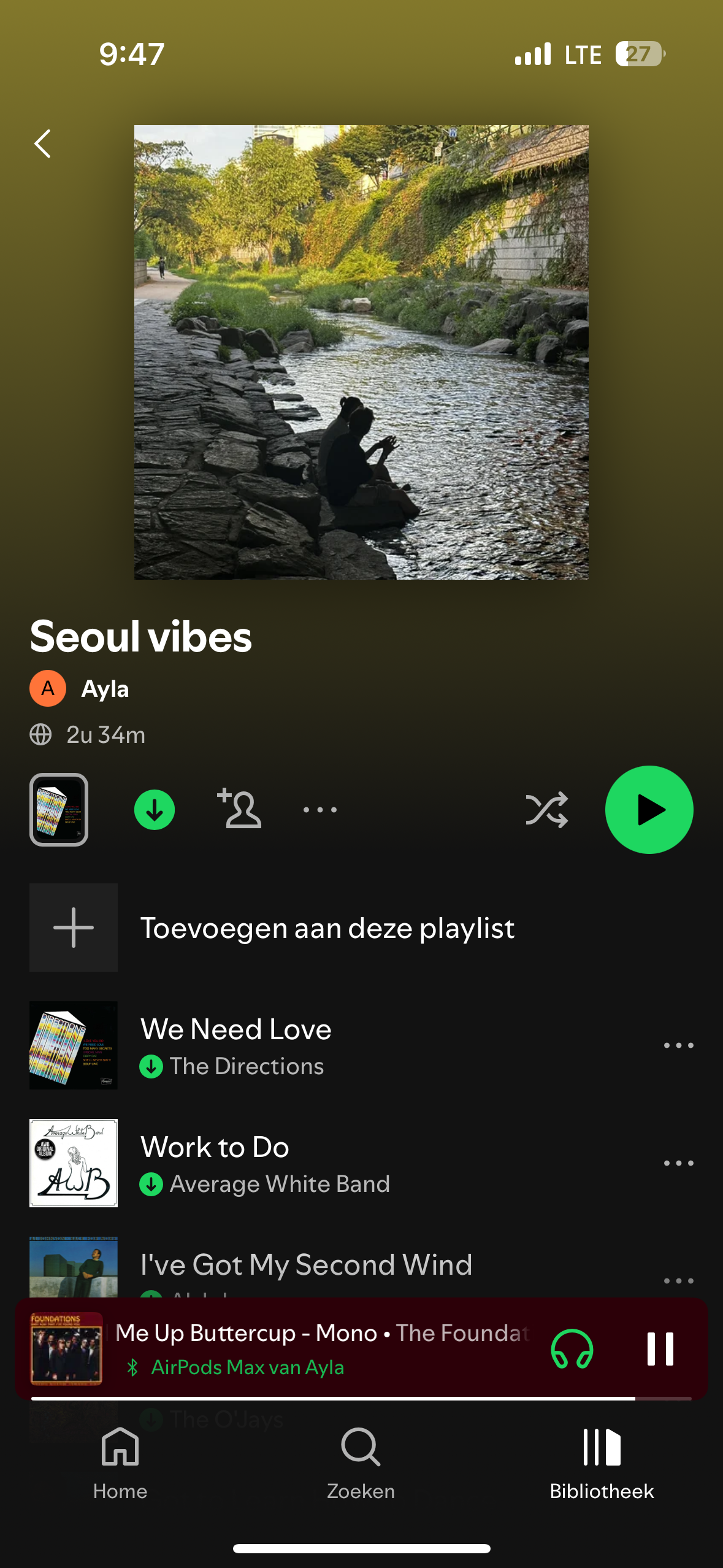Play I've Got My Second Wind
The height and width of the screenshot is (1568, 723).
[x=306, y=1265]
